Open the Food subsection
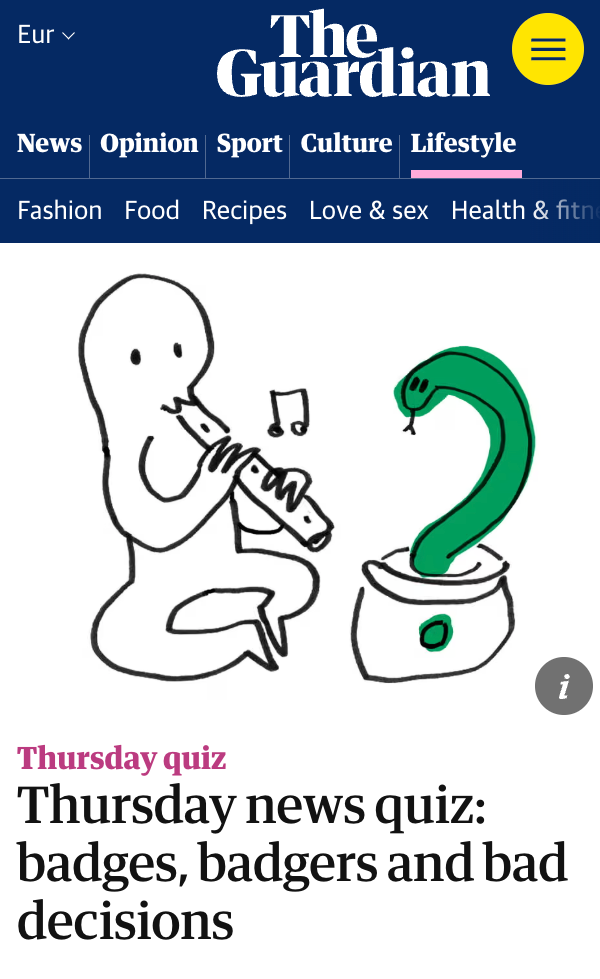600x979 pixels. [x=152, y=210]
